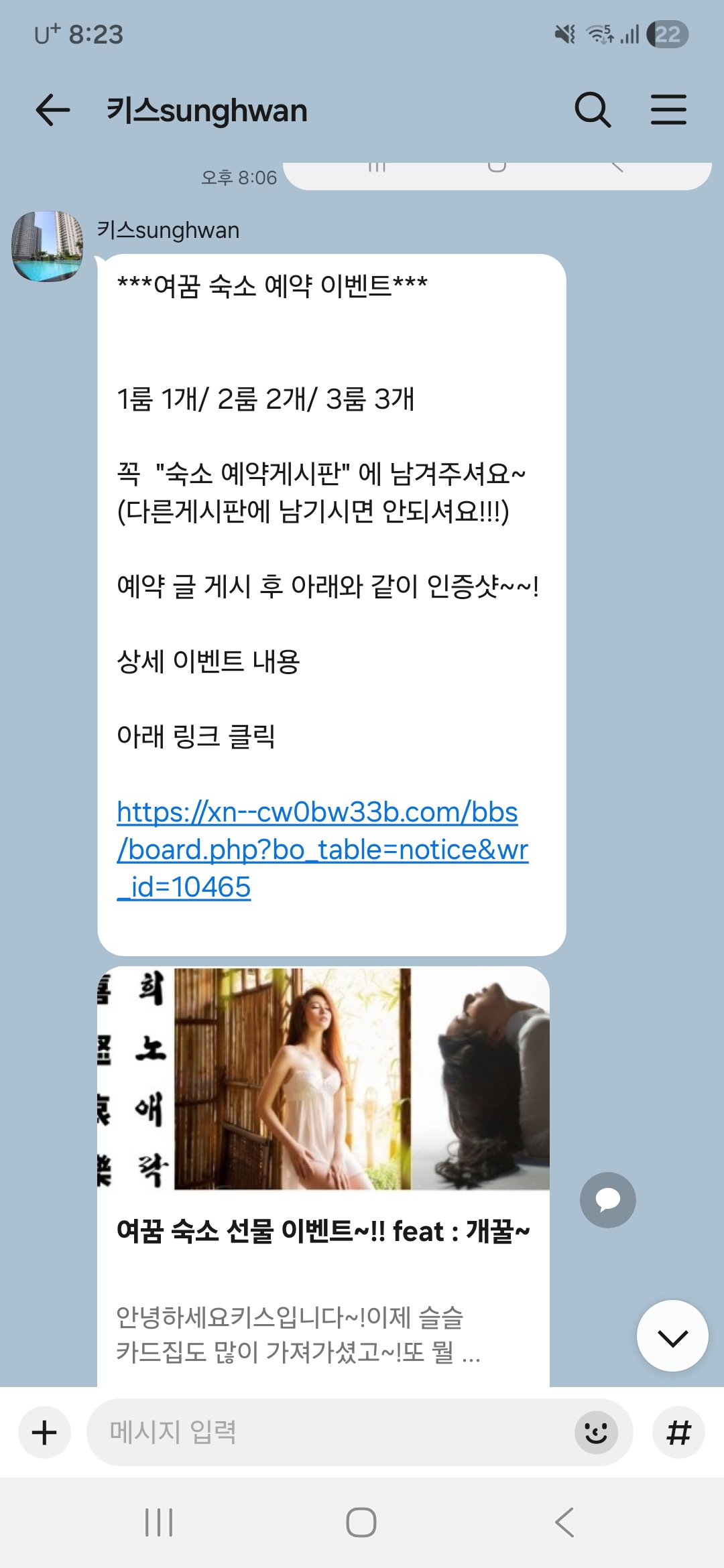
Task: Search within this chat room
Action: [593, 110]
